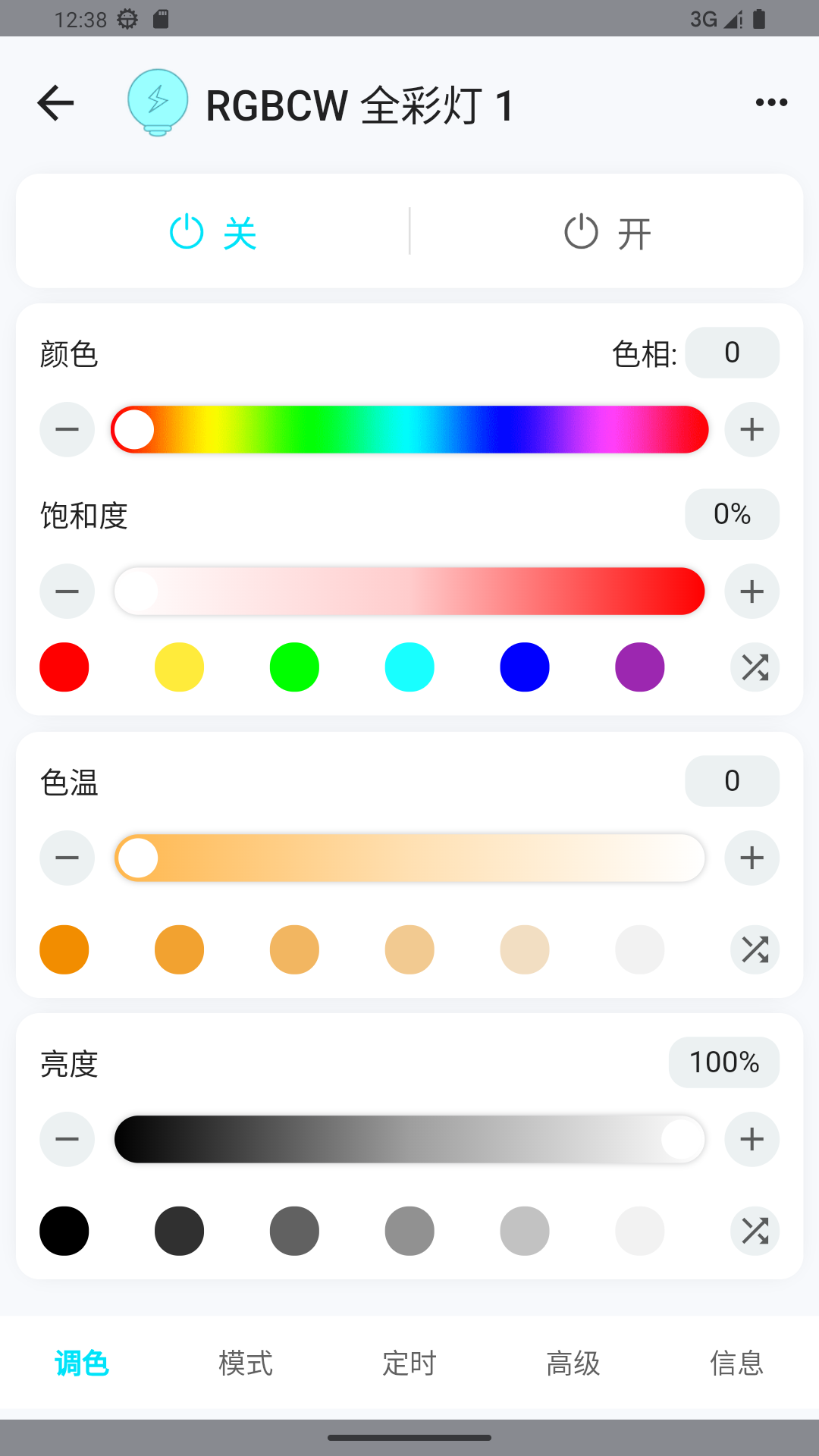Image resolution: width=819 pixels, height=1456 pixels.
Task: Switch to the 模式 tab
Action: (x=245, y=1363)
